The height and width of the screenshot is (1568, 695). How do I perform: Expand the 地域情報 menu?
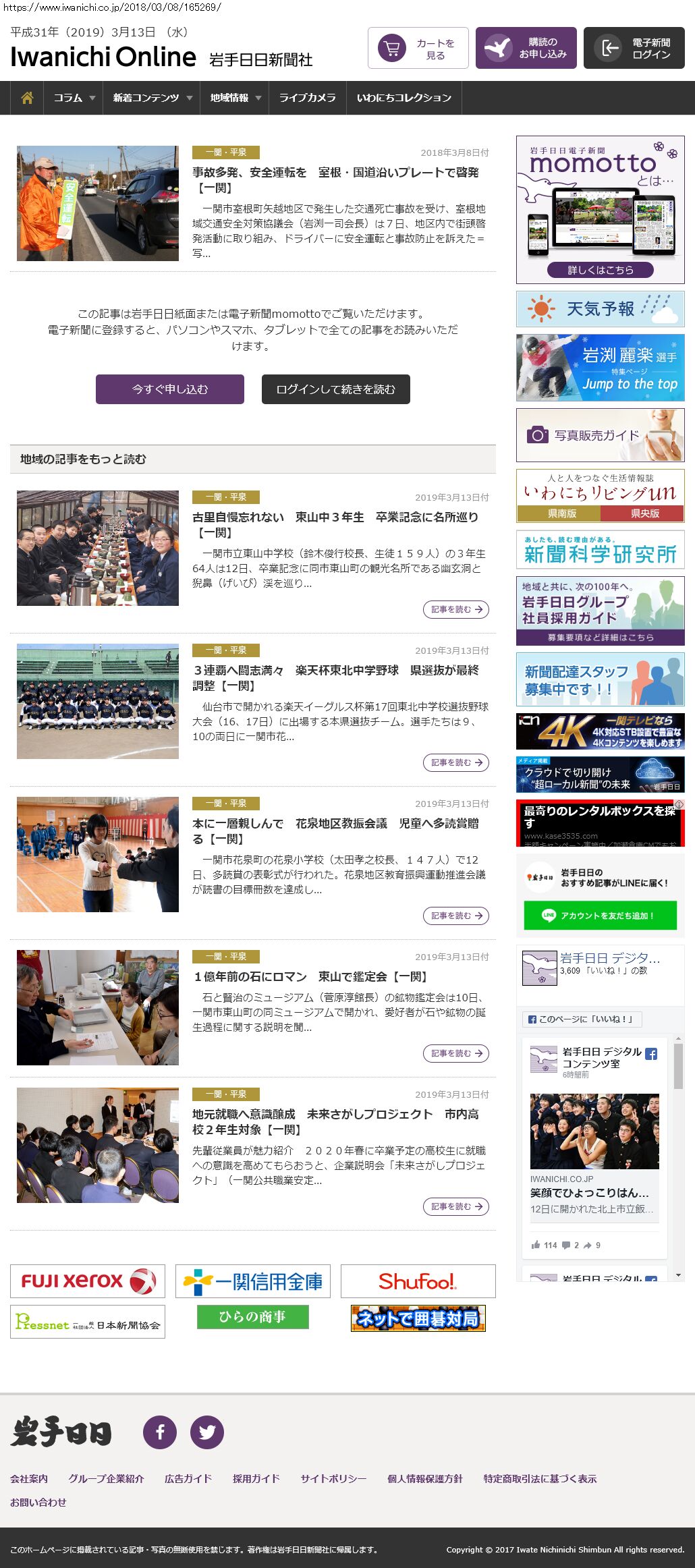tap(235, 98)
